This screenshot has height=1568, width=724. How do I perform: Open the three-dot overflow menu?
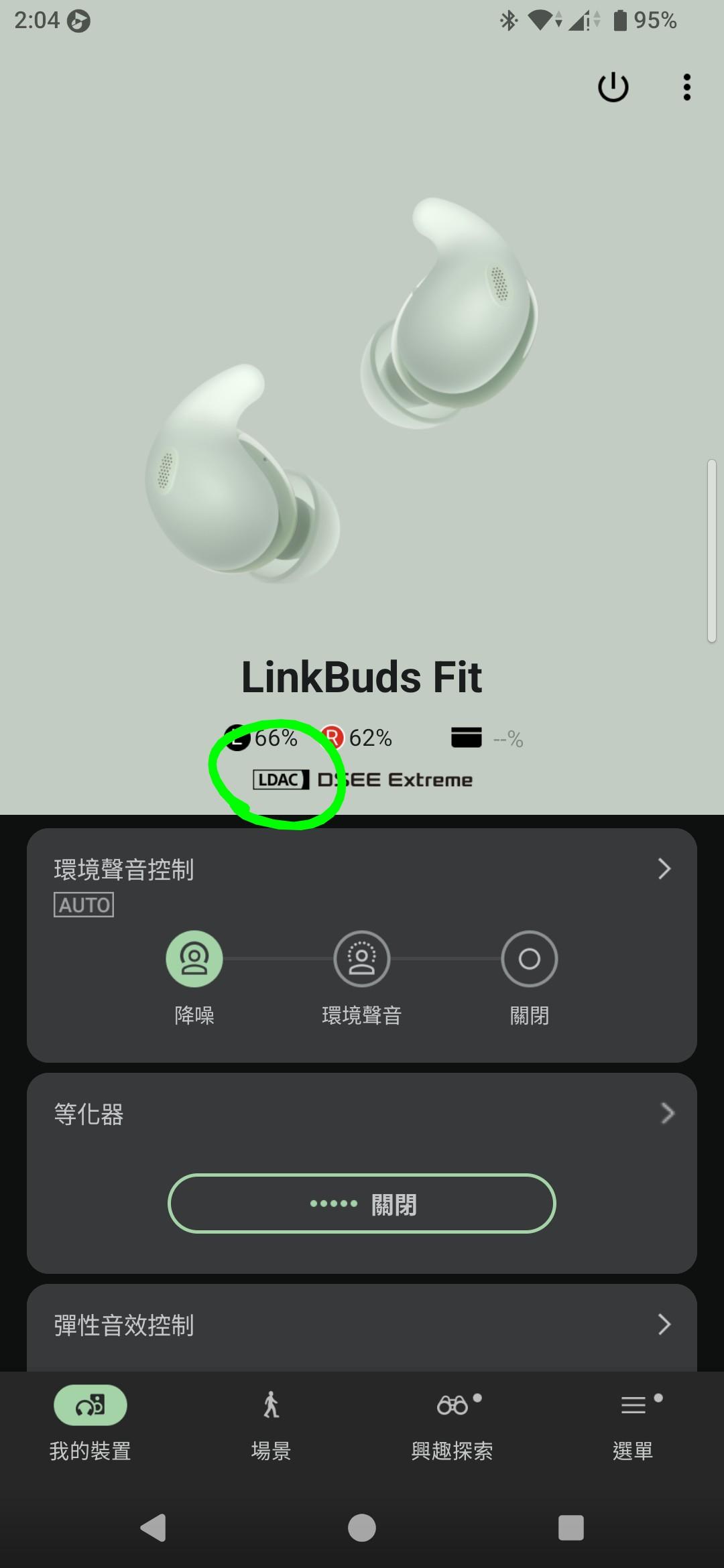point(686,87)
